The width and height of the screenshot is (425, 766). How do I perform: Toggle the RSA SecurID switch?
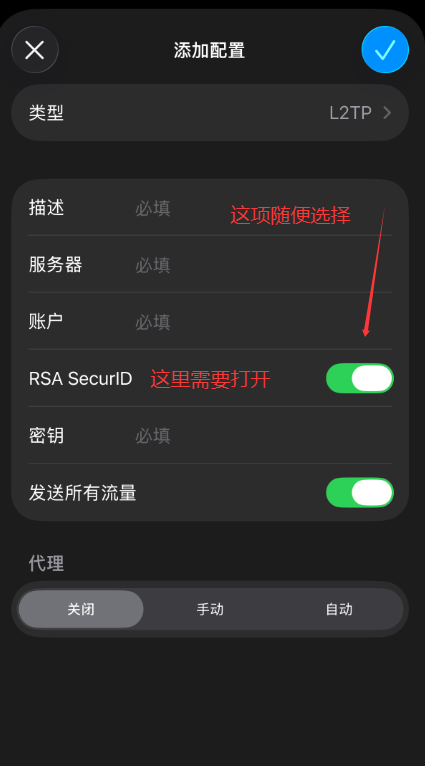click(x=360, y=378)
